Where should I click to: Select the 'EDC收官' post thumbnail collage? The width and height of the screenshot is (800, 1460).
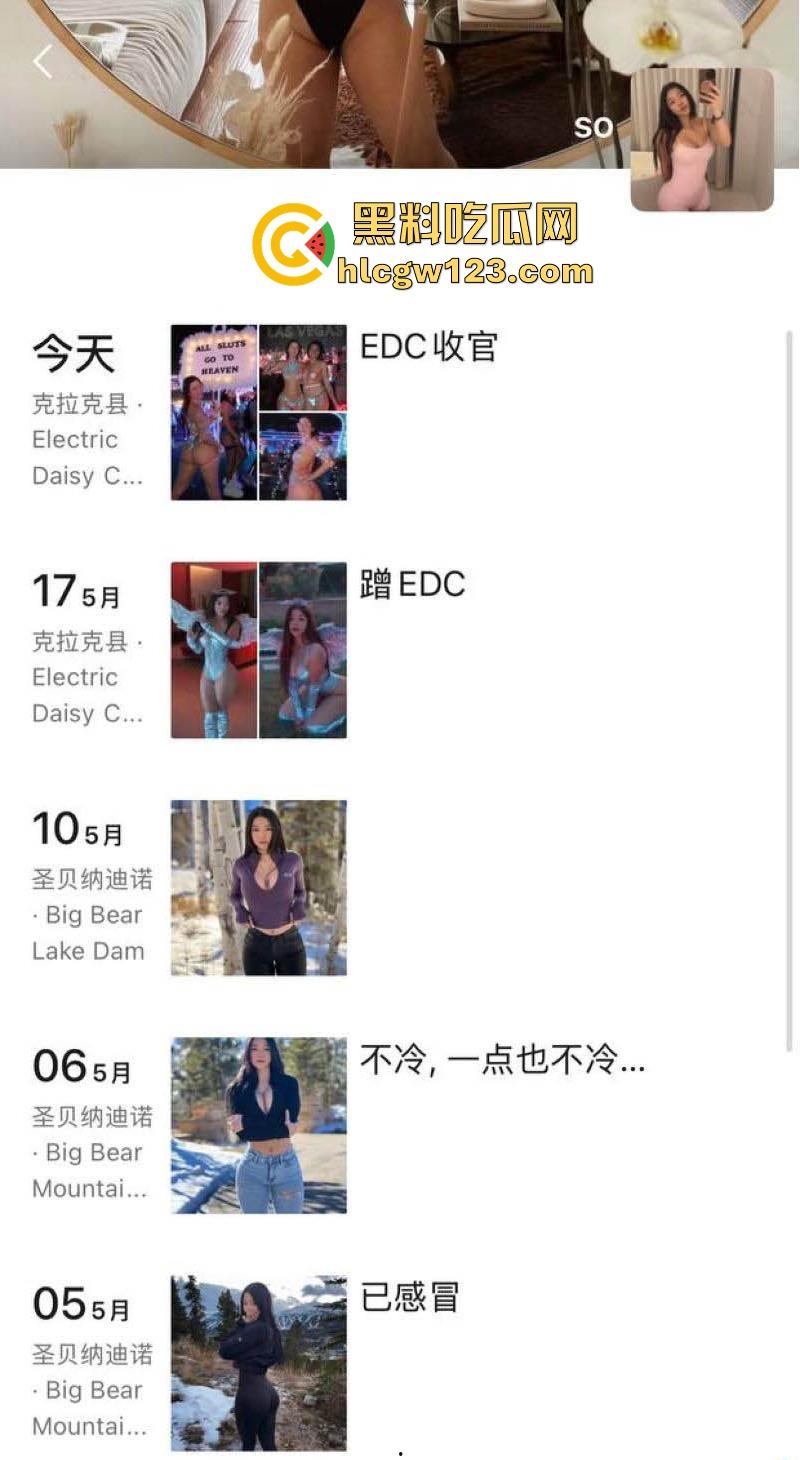click(257, 410)
